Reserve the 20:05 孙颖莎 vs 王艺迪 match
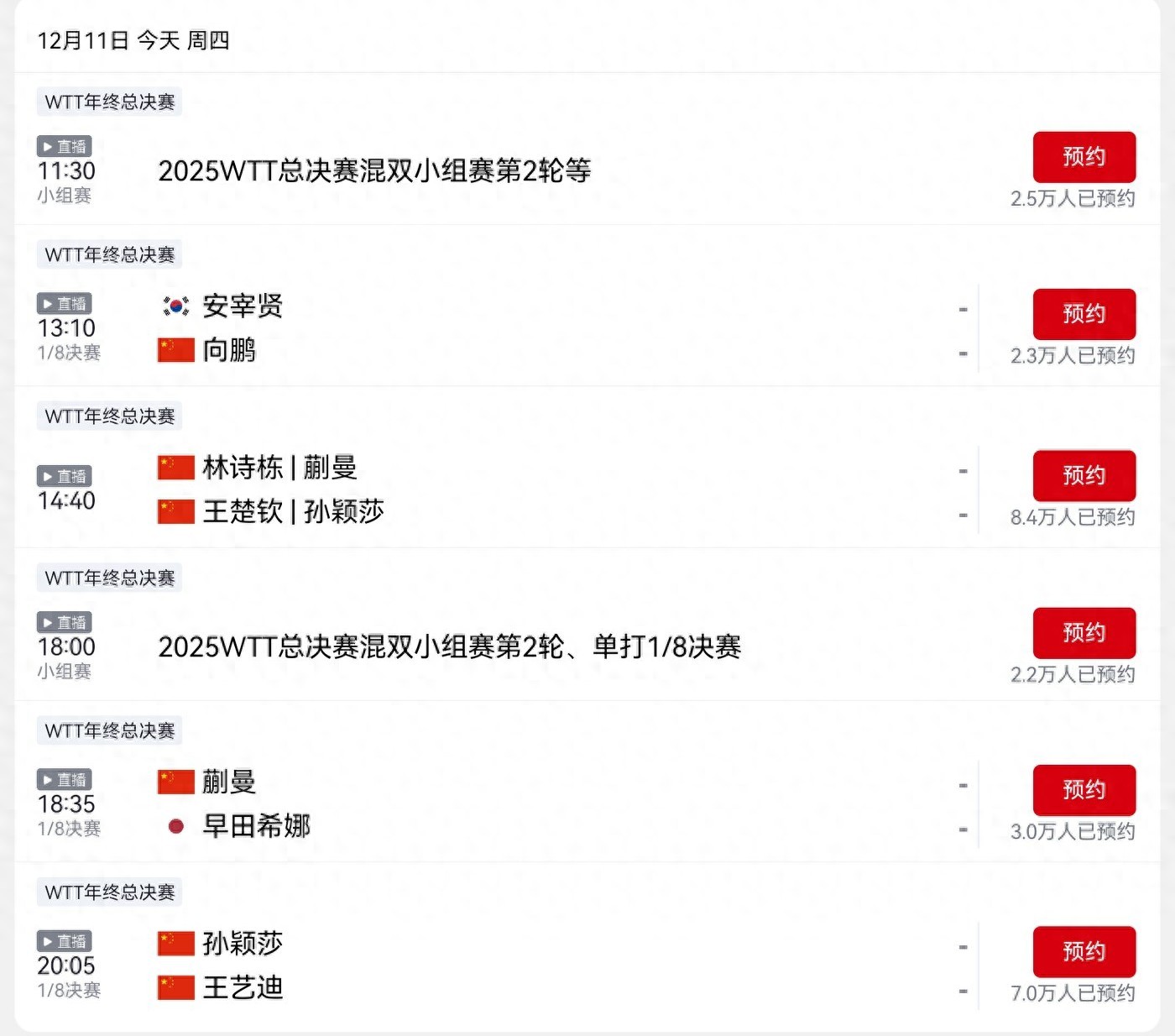Image resolution: width=1175 pixels, height=1036 pixels. 1084,951
